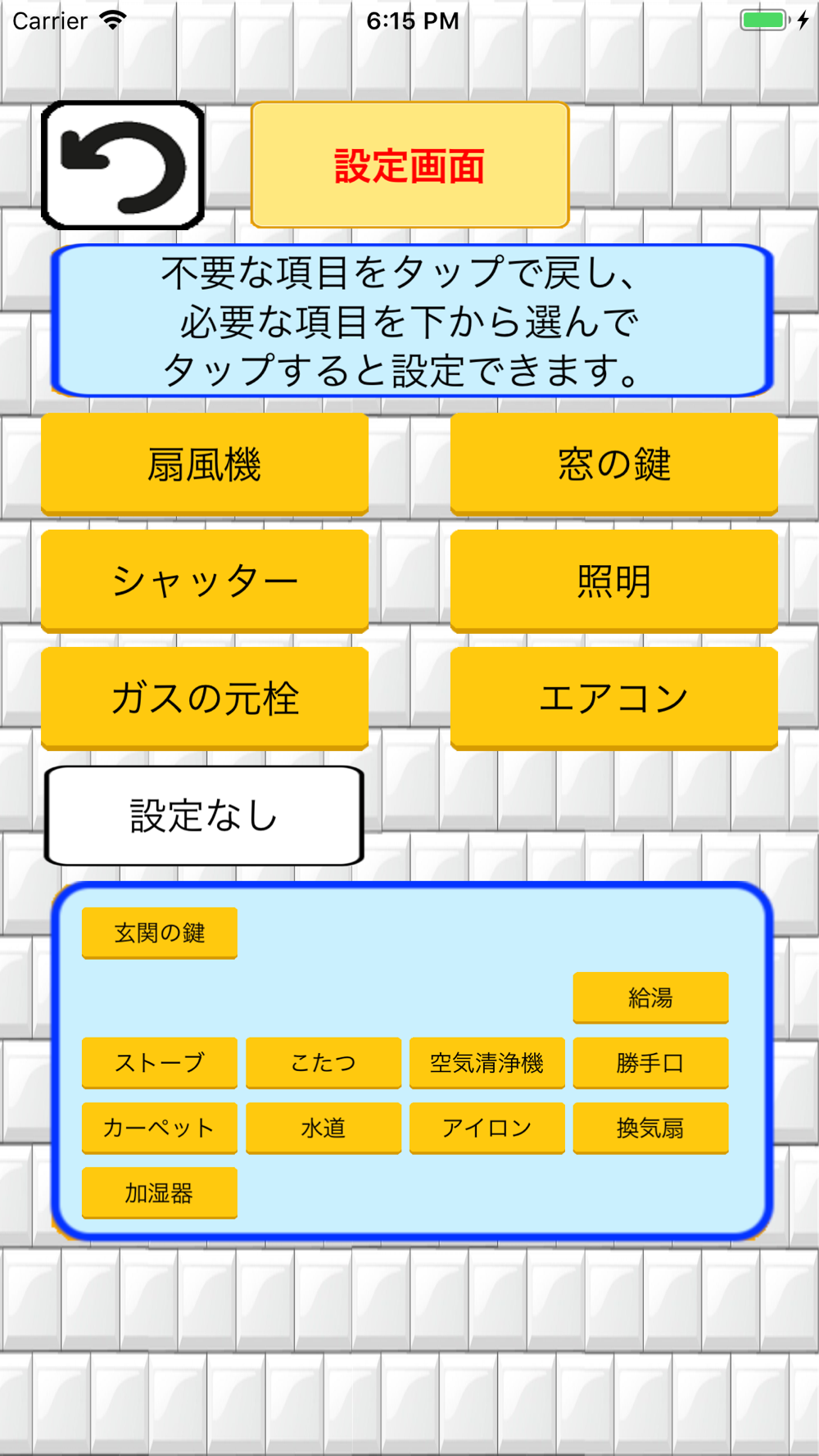Tap the back arrow icon
The width and height of the screenshot is (819, 1456).
click(x=123, y=165)
